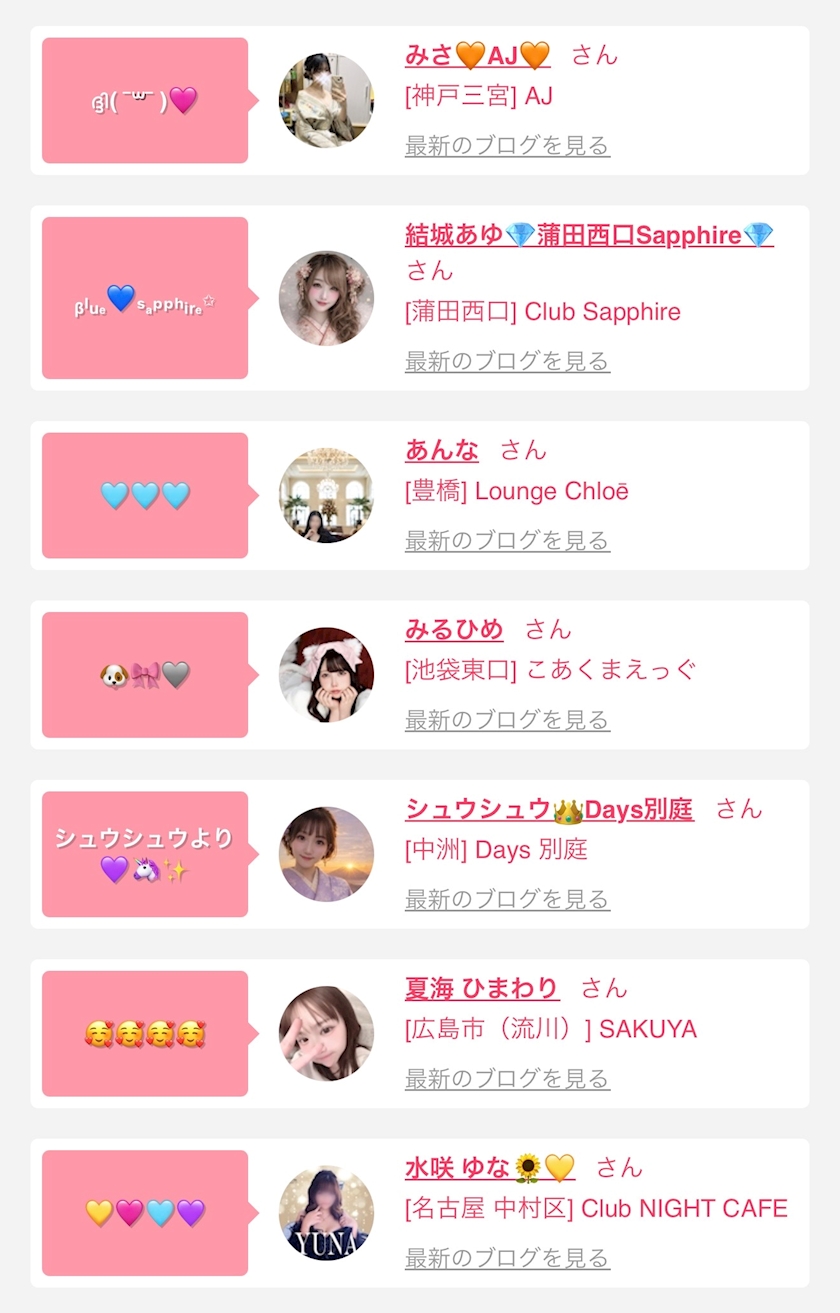View latest blog under Club NIGHT CAFE
This screenshot has height=1313, width=840.
[x=507, y=1258]
